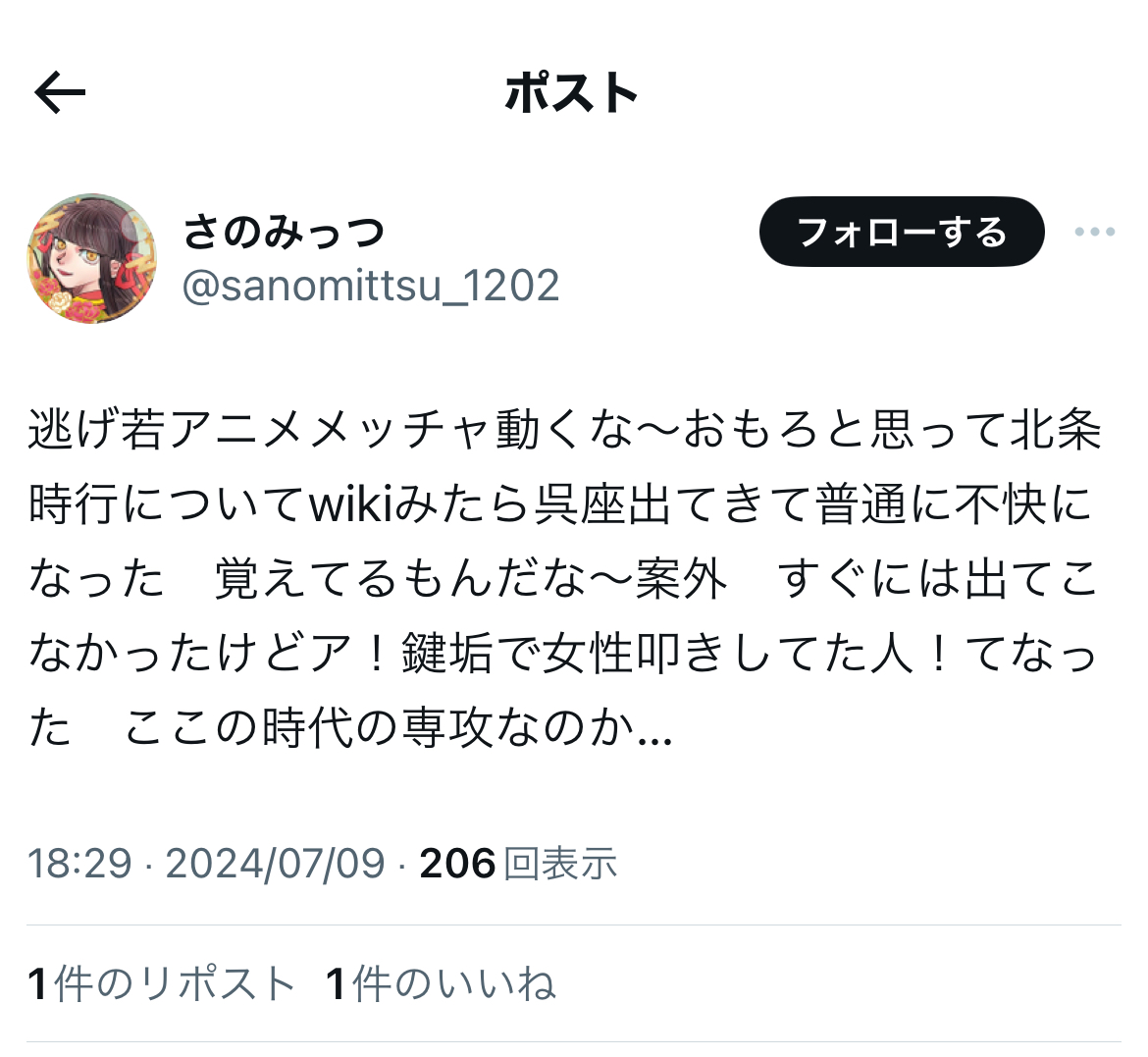Tap the フォローする button
The height and width of the screenshot is (1057, 1148).
901,233
